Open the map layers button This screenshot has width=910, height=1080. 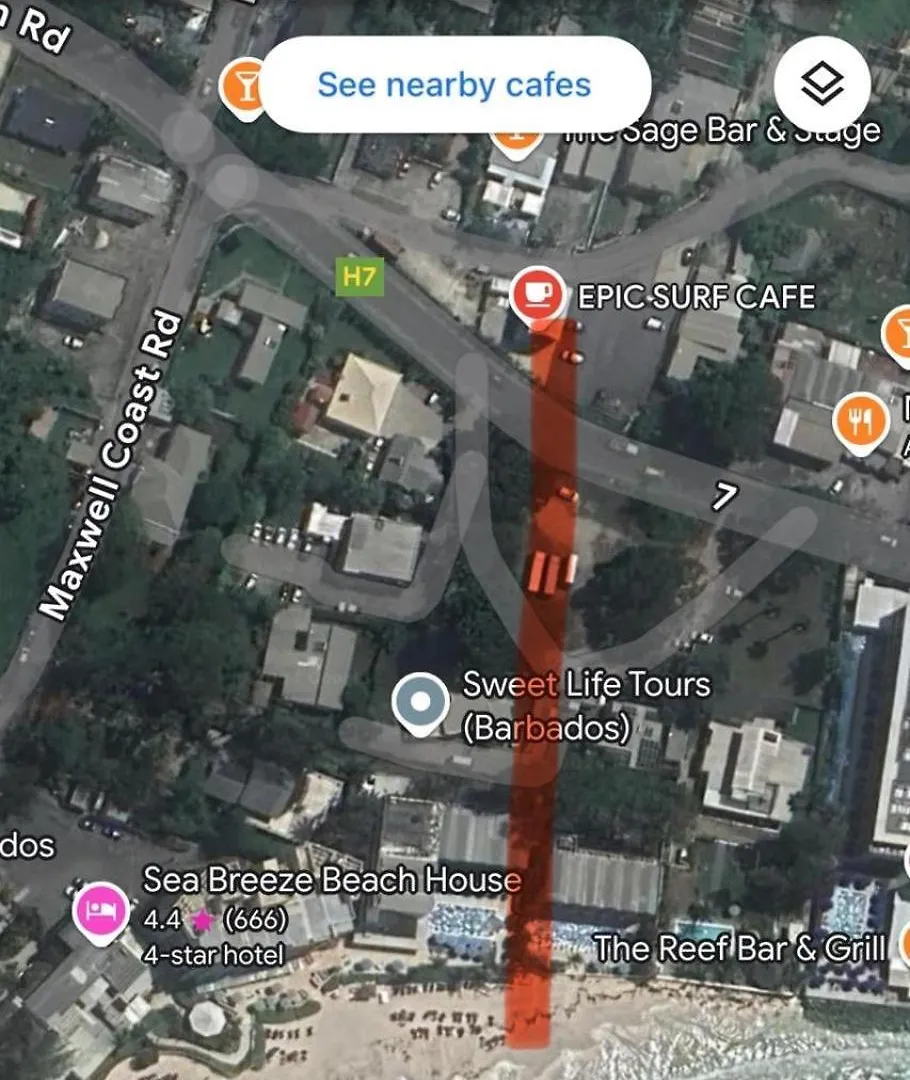click(823, 86)
